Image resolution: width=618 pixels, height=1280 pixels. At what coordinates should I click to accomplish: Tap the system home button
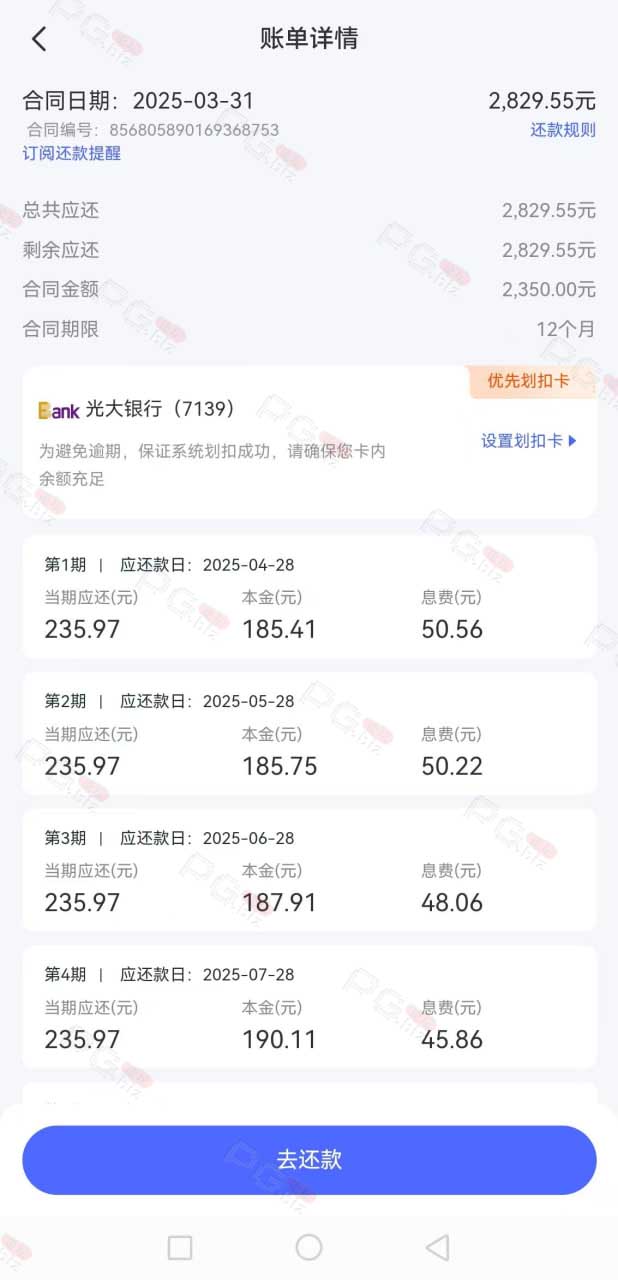click(x=309, y=1247)
